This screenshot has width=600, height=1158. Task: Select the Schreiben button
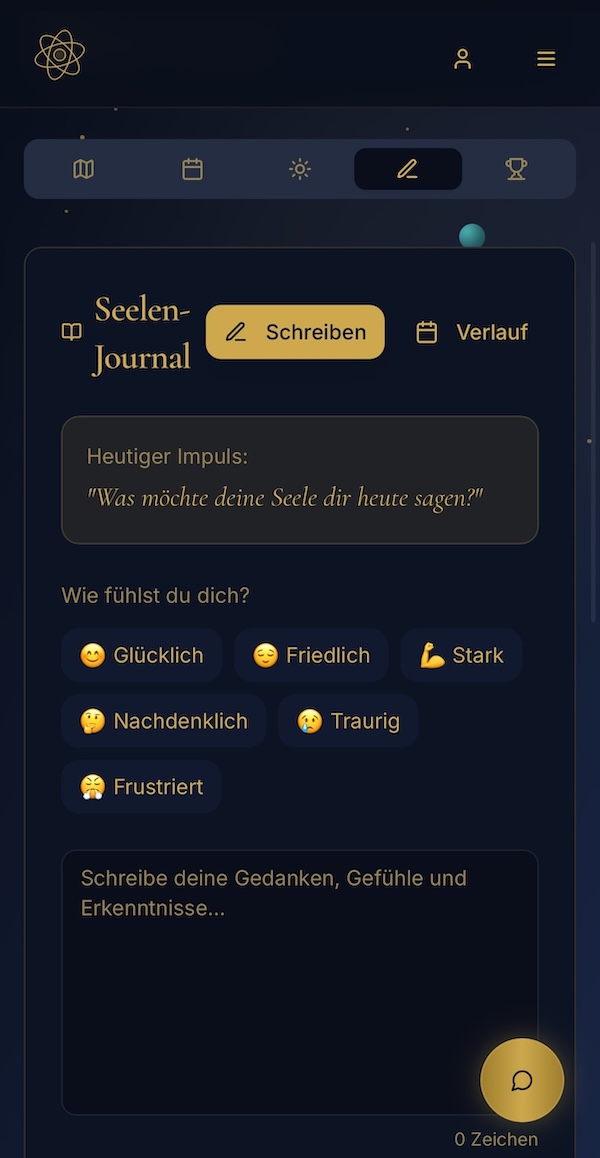click(x=295, y=332)
